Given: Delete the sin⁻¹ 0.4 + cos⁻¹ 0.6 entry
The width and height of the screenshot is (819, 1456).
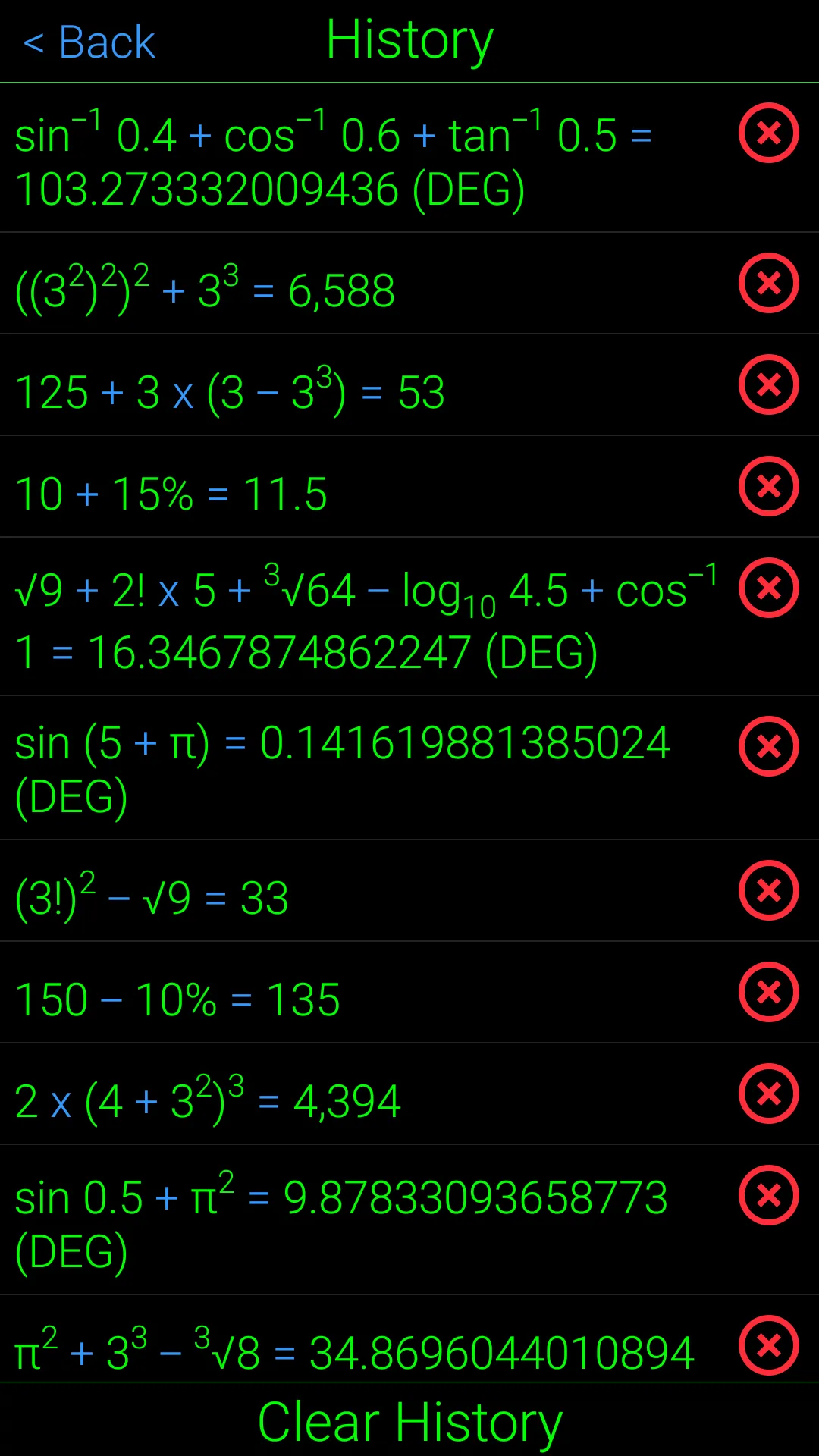Looking at the screenshot, I should (768, 133).
